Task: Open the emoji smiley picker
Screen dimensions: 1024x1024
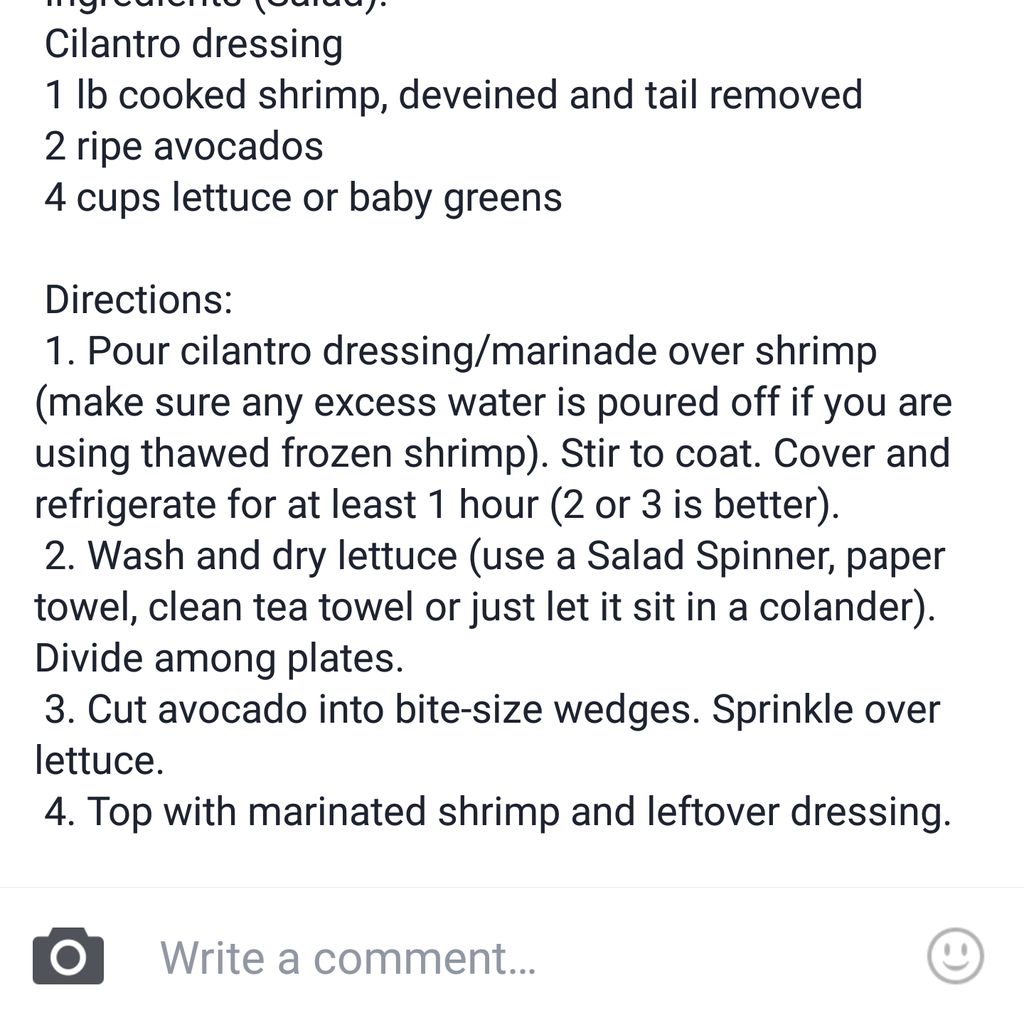Action: point(955,956)
